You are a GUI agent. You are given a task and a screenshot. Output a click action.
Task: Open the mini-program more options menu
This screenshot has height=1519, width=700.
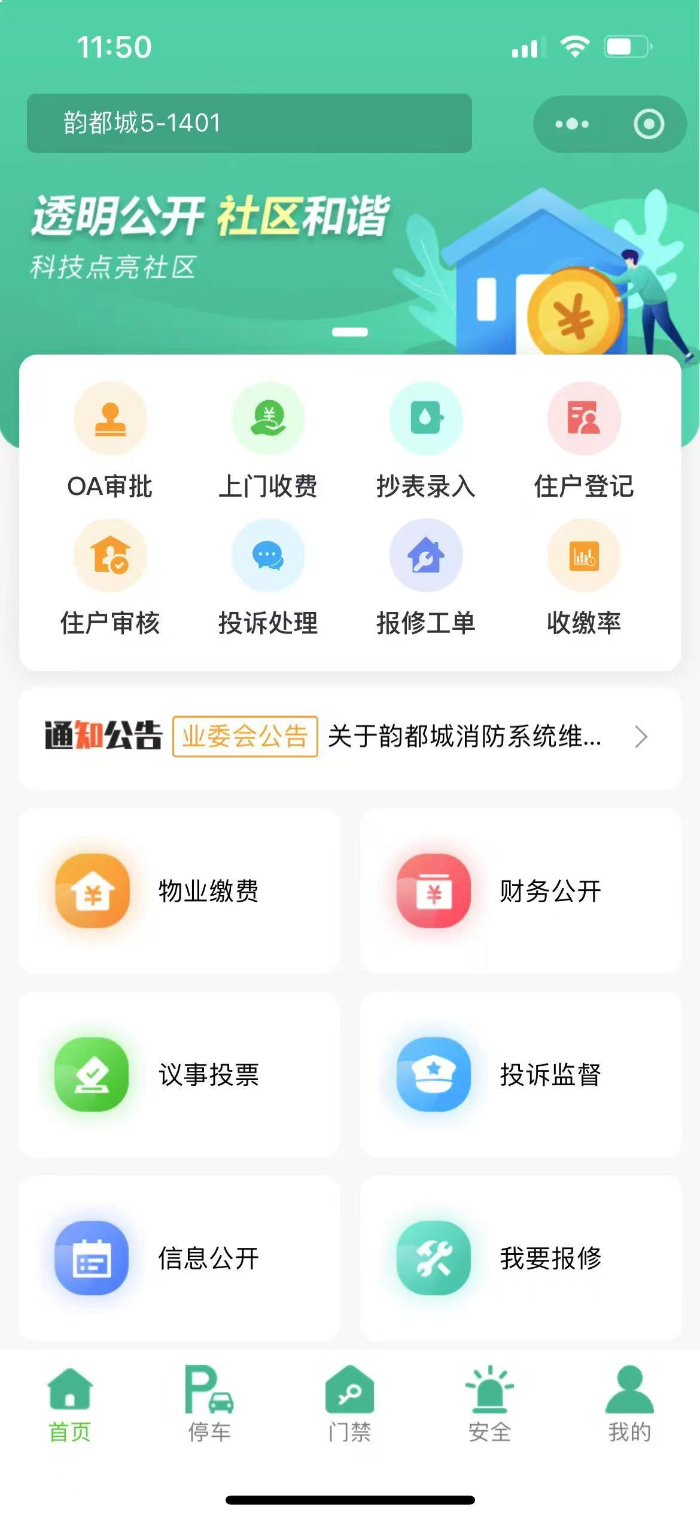pos(572,125)
